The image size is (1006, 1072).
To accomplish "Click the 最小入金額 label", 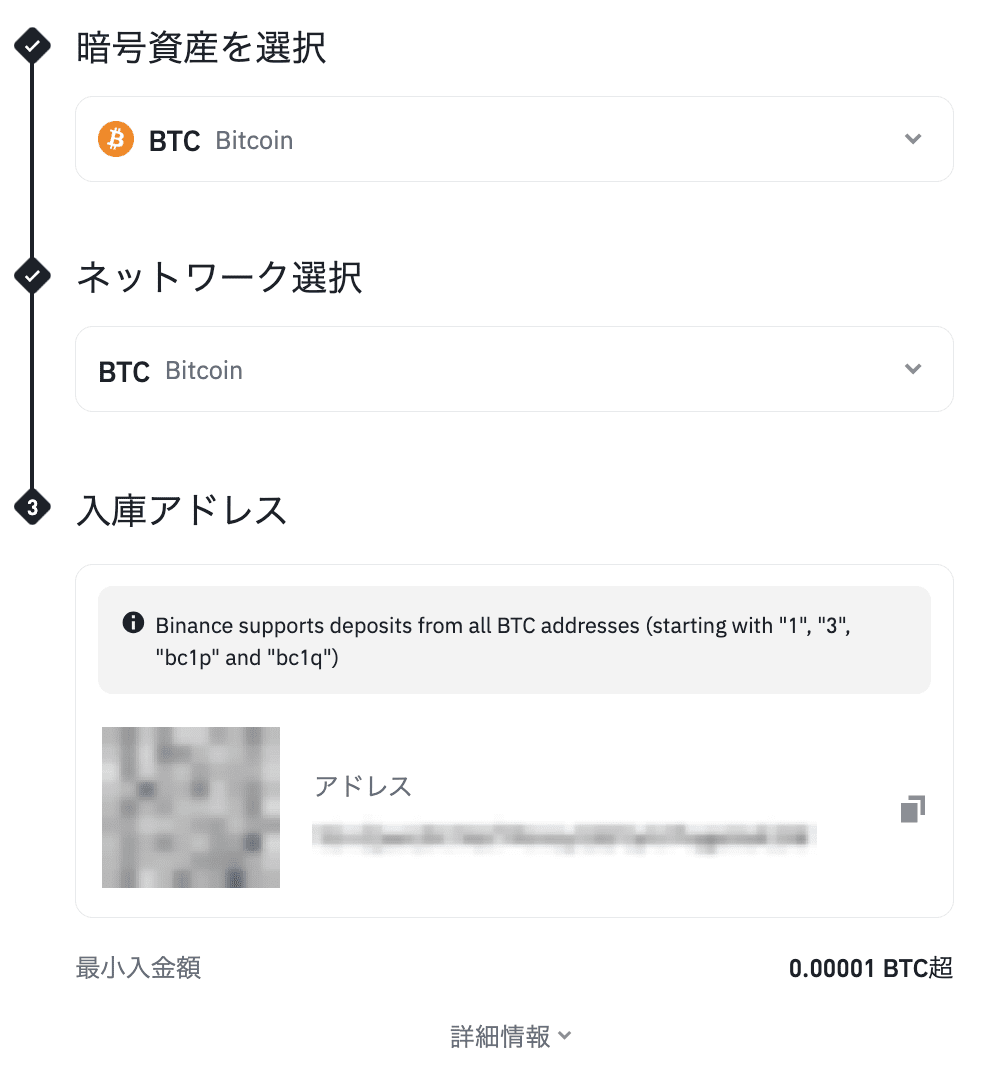I will (136, 967).
